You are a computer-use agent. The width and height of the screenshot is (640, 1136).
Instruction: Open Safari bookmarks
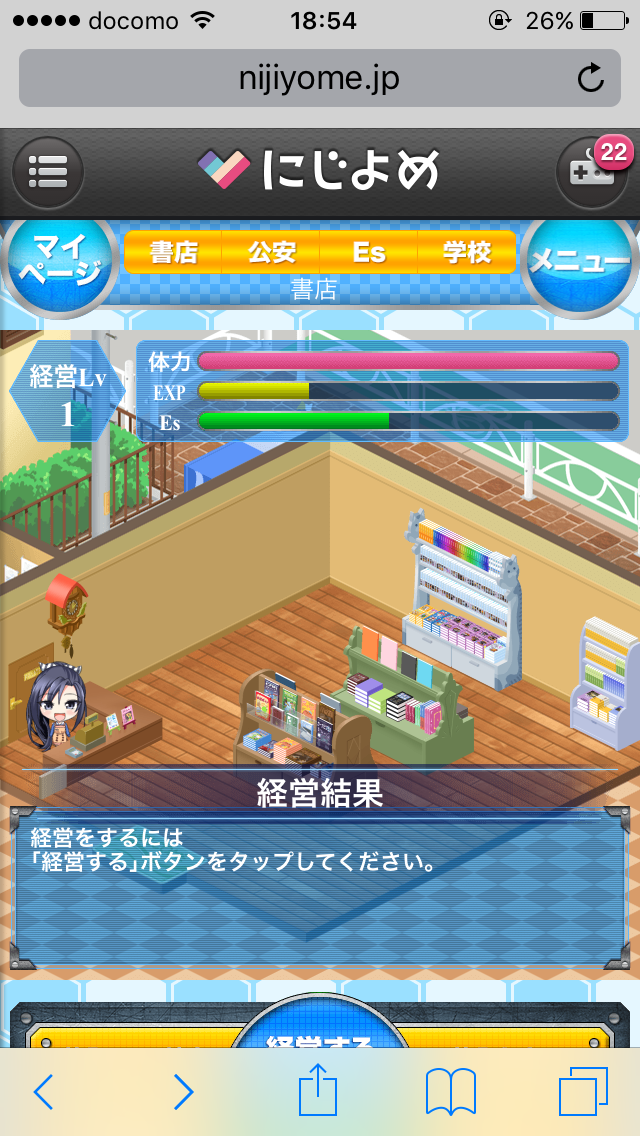tap(450, 1092)
